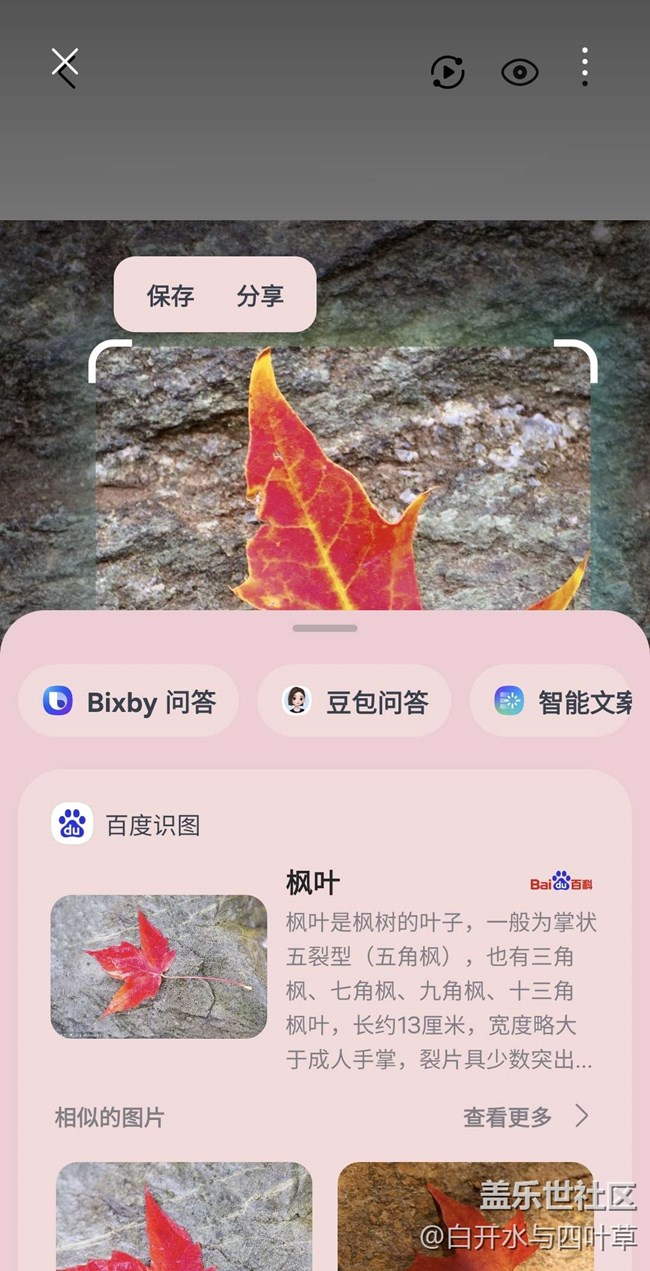The height and width of the screenshot is (1271, 650).
Task: Select the Bixby 问答 chip
Action: click(129, 702)
